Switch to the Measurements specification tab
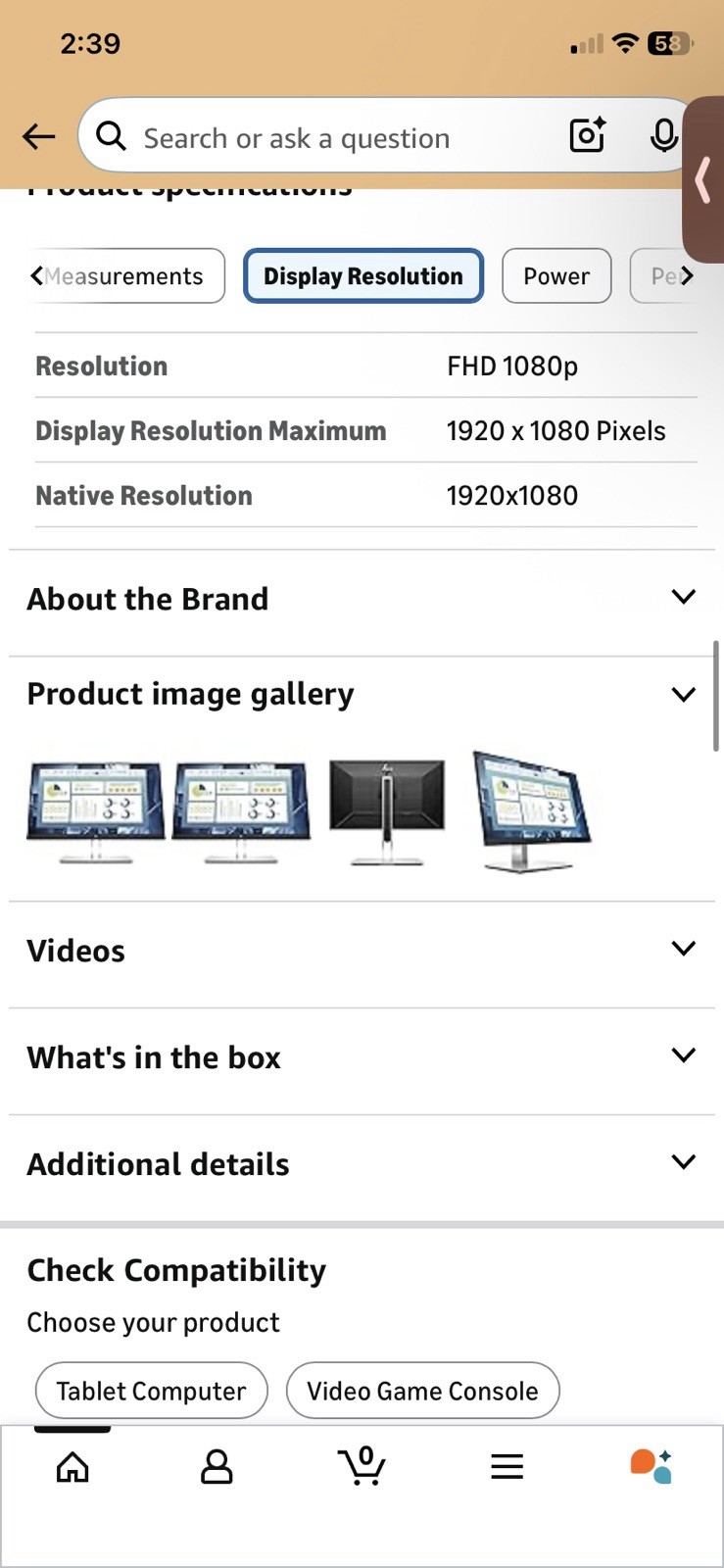The height and width of the screenshot is (1568, 724). click(125, 276)
